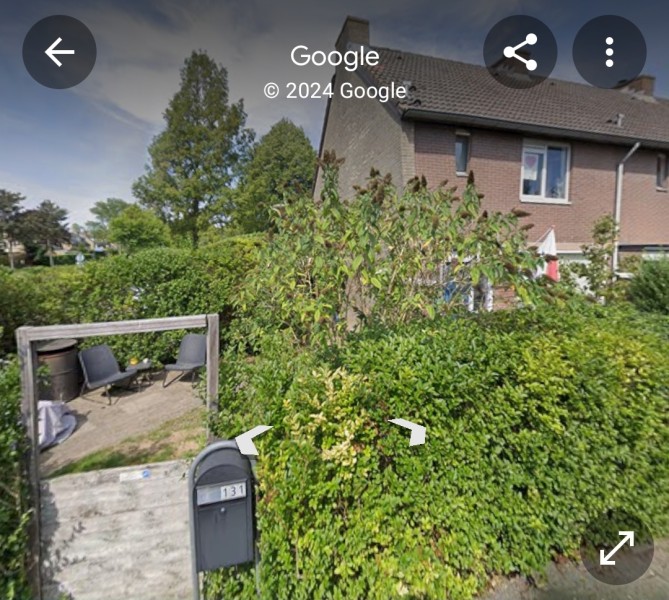Open the three-dot overflow menu
669x600 pixels.
pos(609,52)
